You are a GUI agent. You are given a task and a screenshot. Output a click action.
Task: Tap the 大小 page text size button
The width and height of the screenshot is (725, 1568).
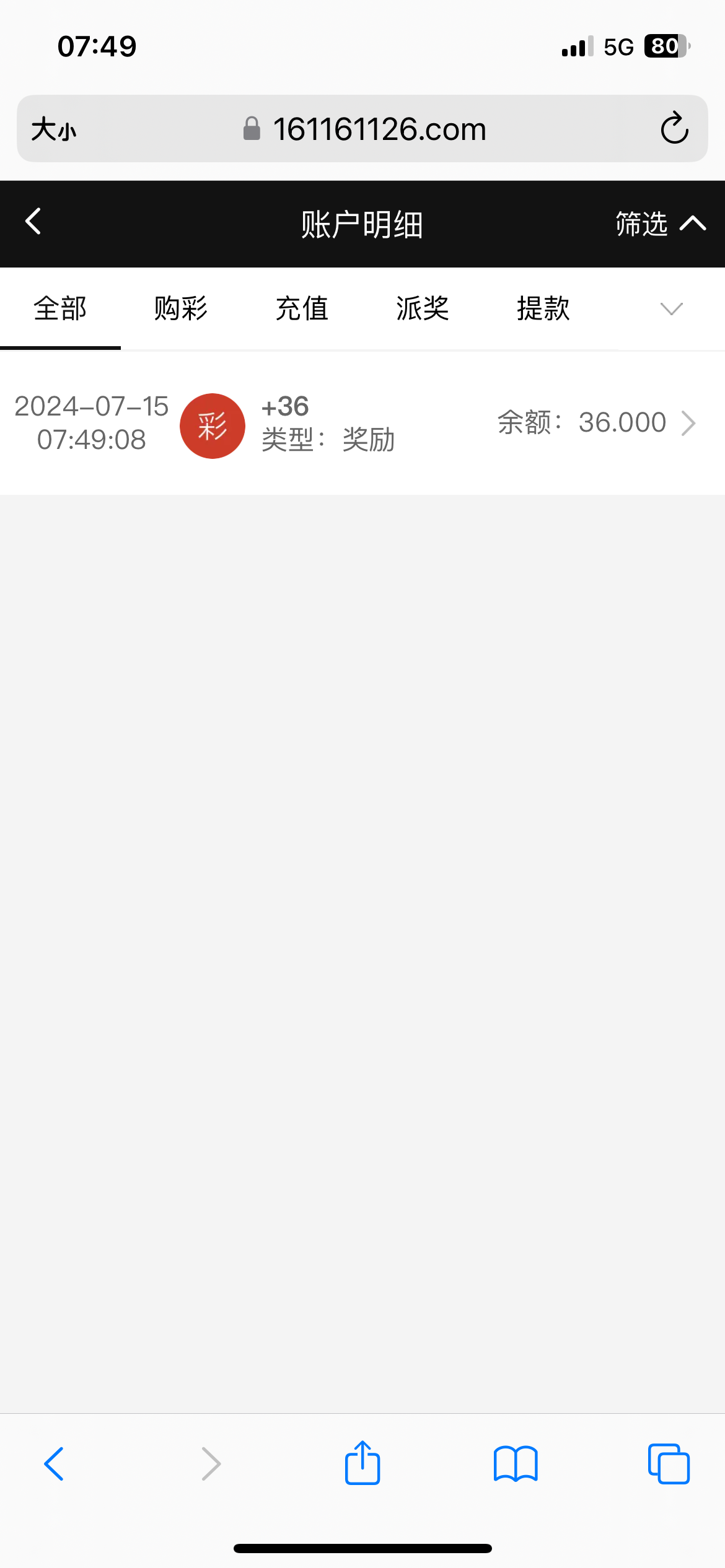(54, 129)
